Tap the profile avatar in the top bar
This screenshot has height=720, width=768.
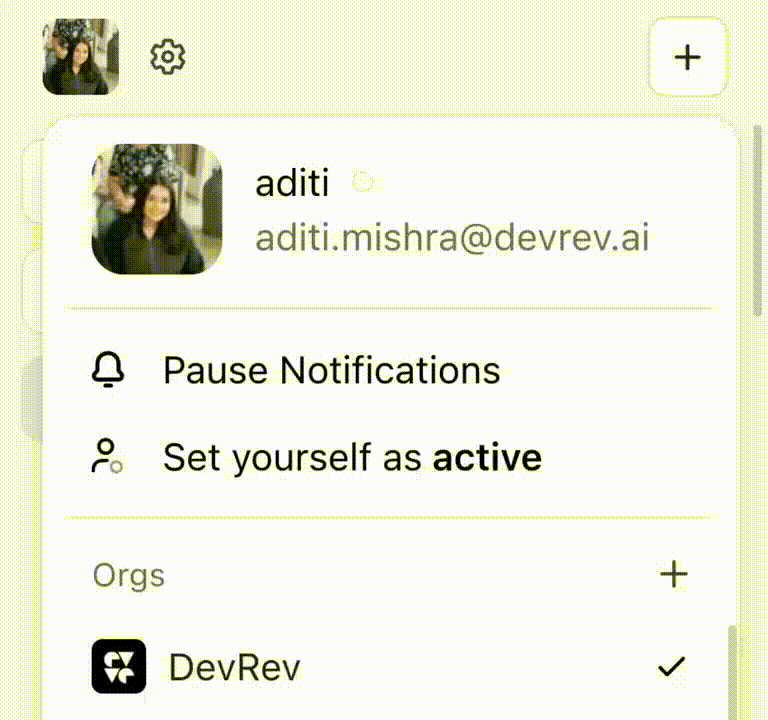point(81,57)
